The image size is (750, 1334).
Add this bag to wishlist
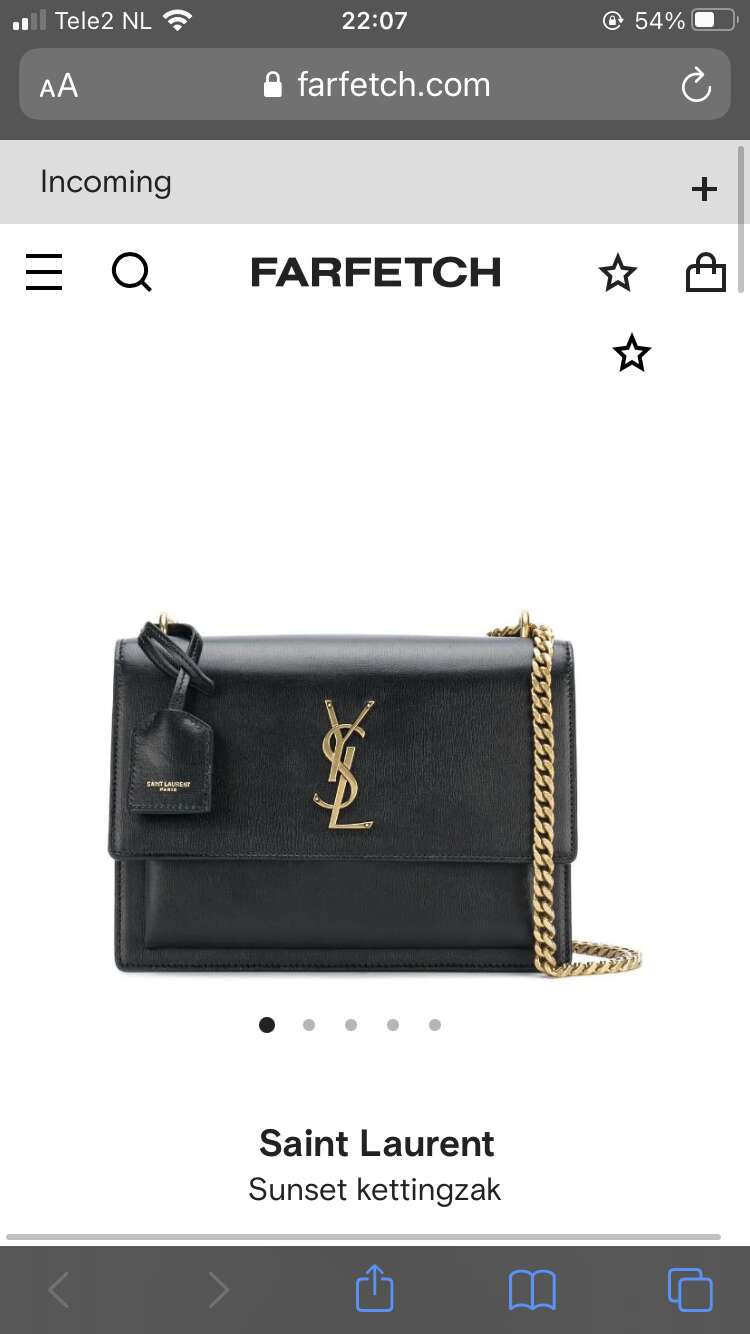(x=631, y=353)
